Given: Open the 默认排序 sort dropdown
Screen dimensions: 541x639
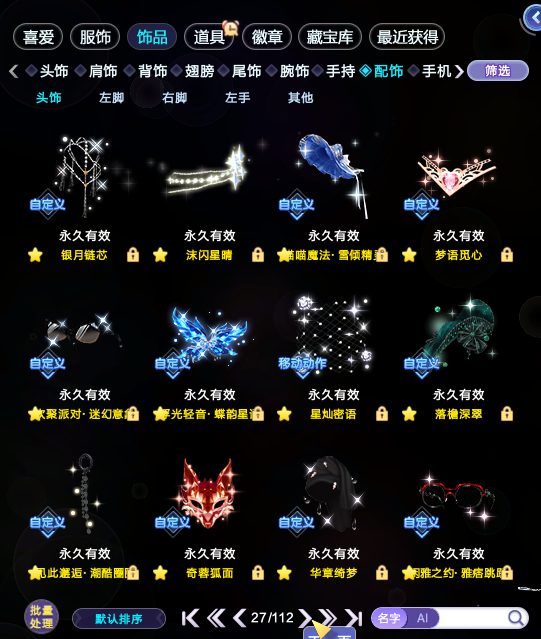Looking at the screenshot, I should coord(119,619).
